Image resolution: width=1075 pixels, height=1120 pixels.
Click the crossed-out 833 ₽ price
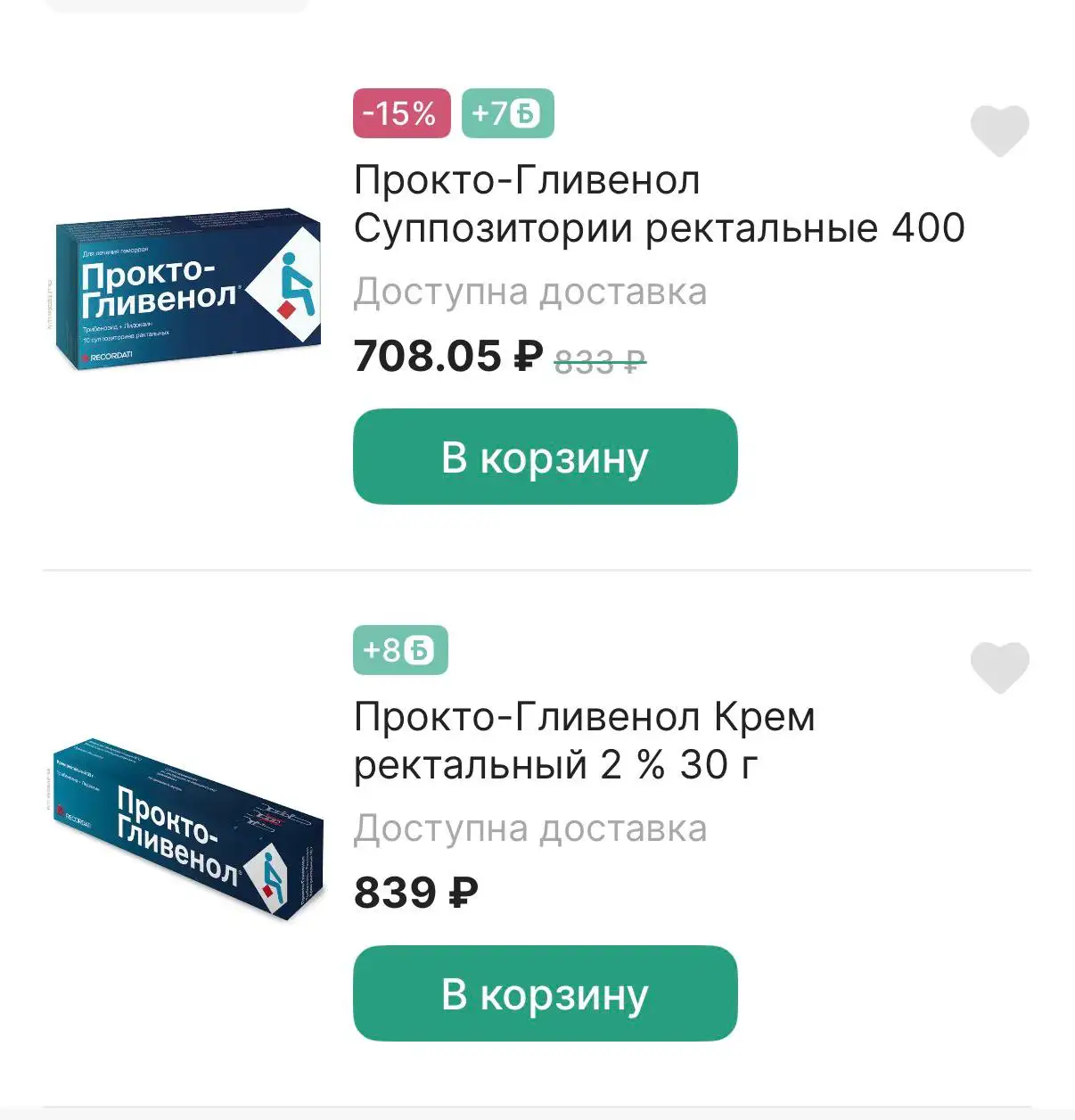(x=602, y=360)
